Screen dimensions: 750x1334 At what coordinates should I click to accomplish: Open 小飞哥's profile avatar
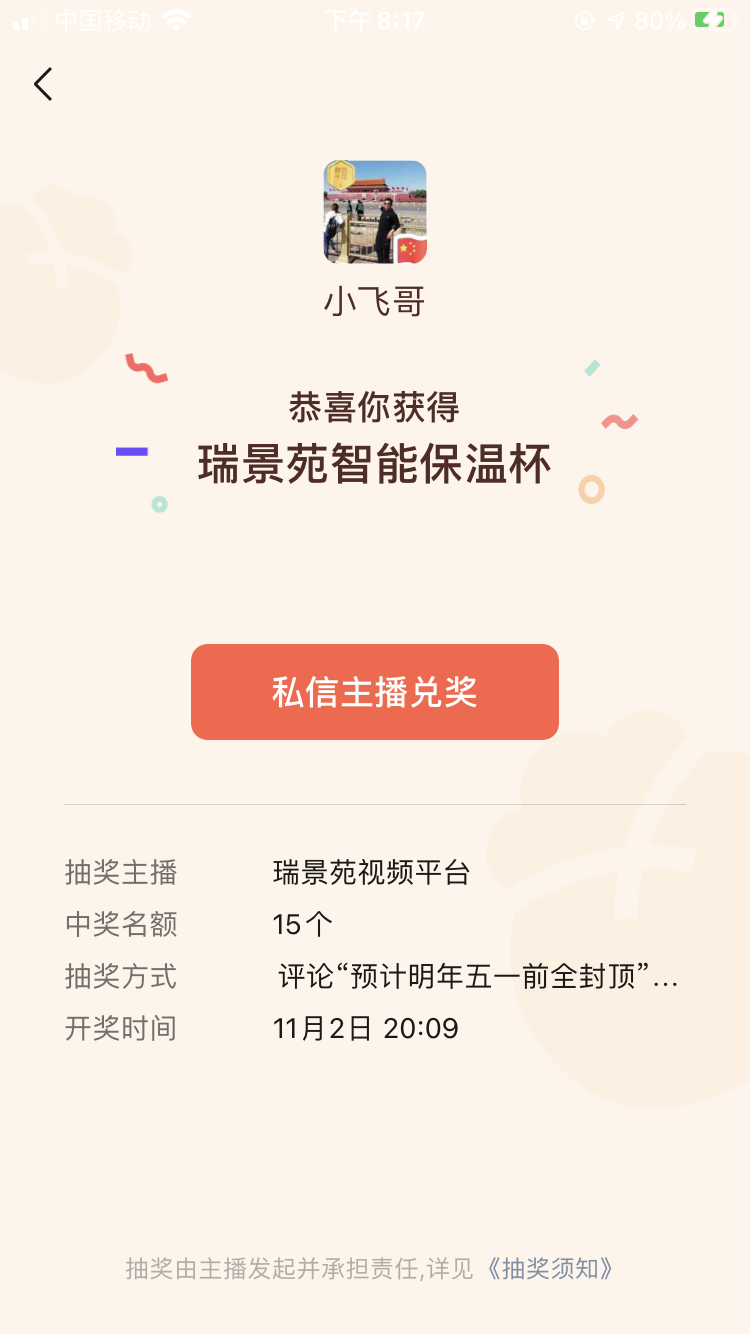click(375, 212)
